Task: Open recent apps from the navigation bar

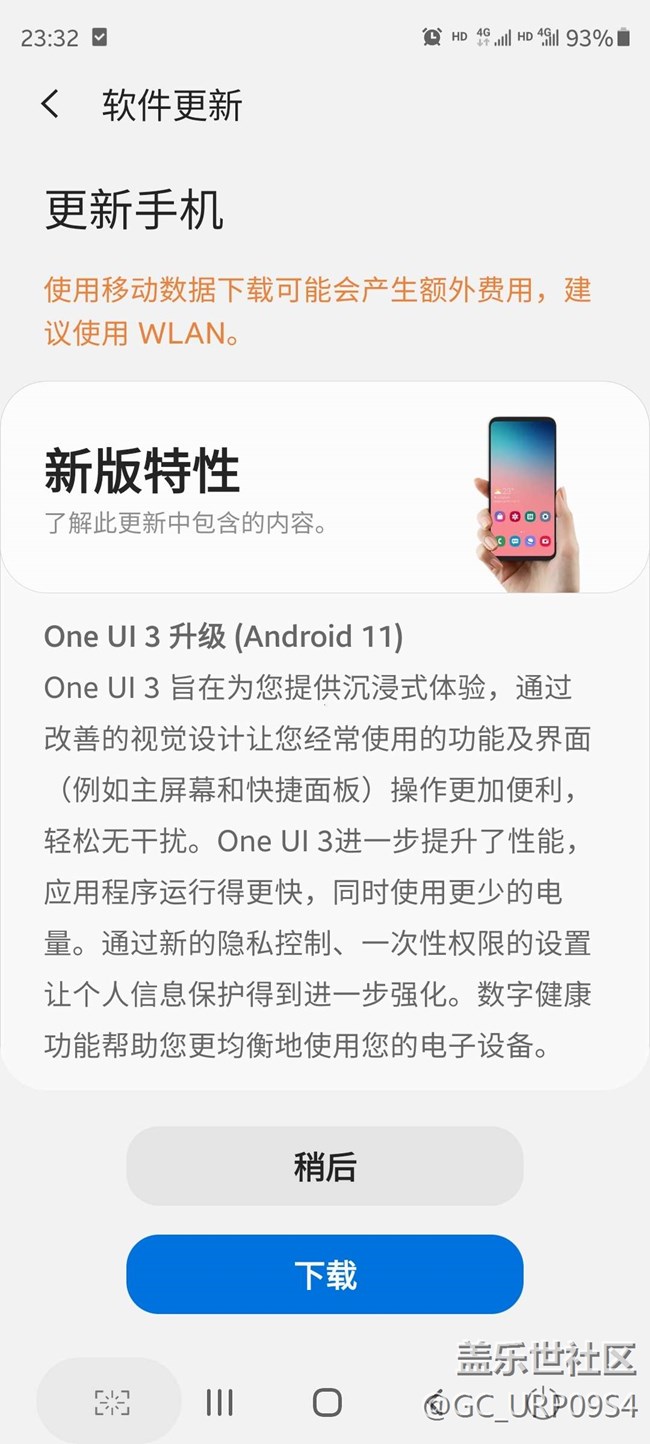Action: 219,1402
